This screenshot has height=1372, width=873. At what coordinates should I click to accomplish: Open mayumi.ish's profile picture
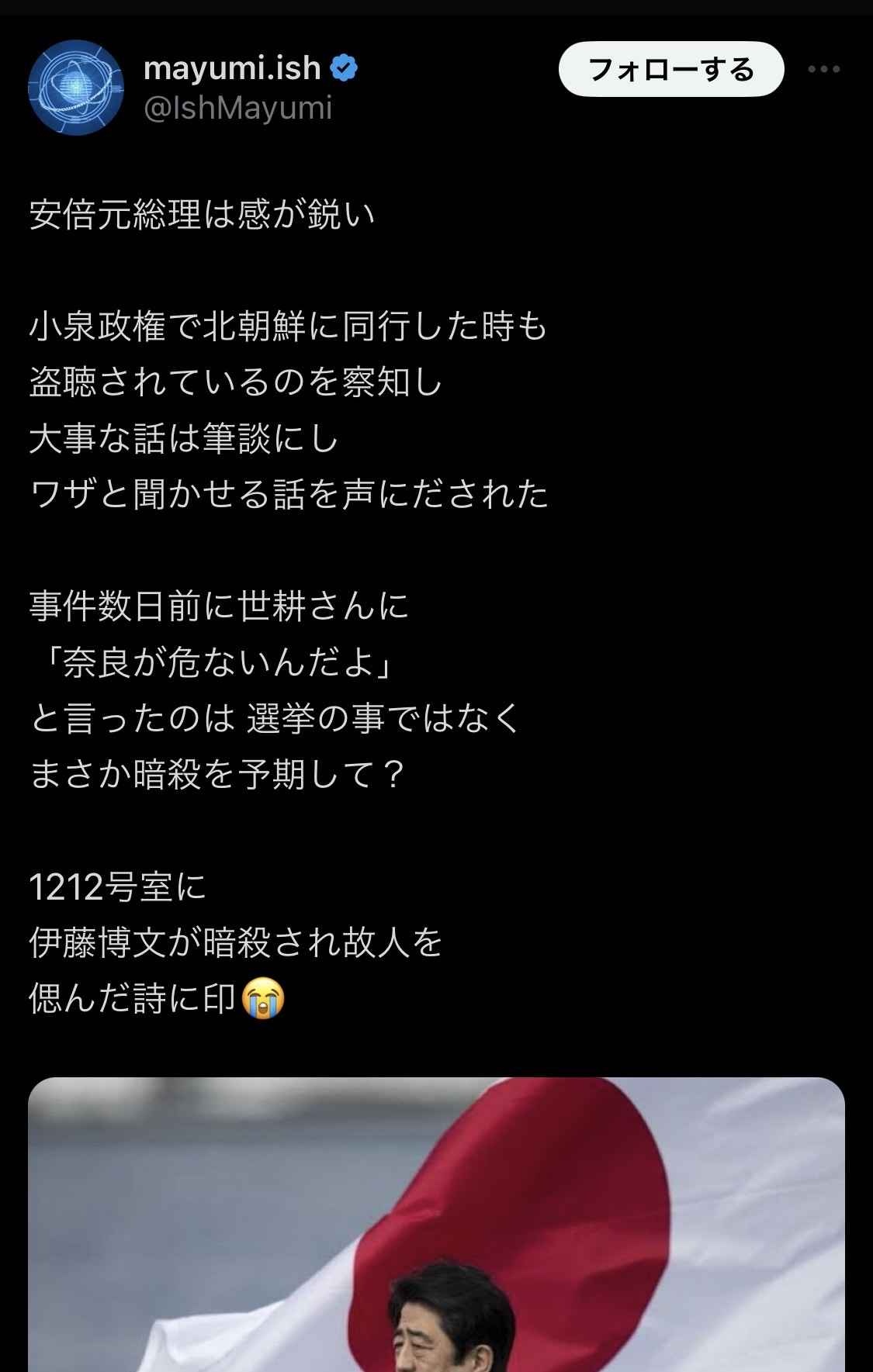click(76, 87)
